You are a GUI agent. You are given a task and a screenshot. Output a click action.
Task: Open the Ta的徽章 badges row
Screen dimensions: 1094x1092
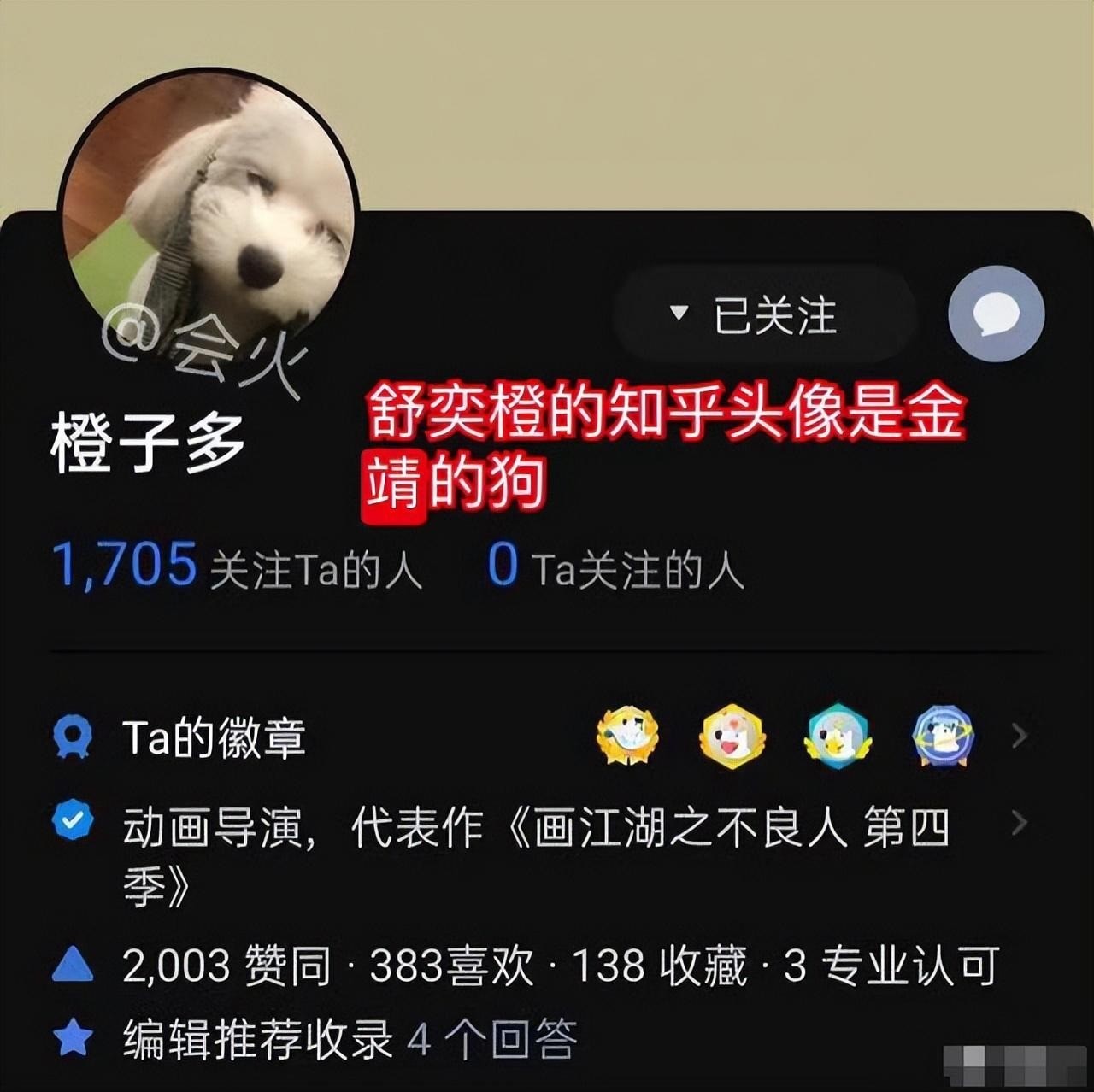pos(538,737)
